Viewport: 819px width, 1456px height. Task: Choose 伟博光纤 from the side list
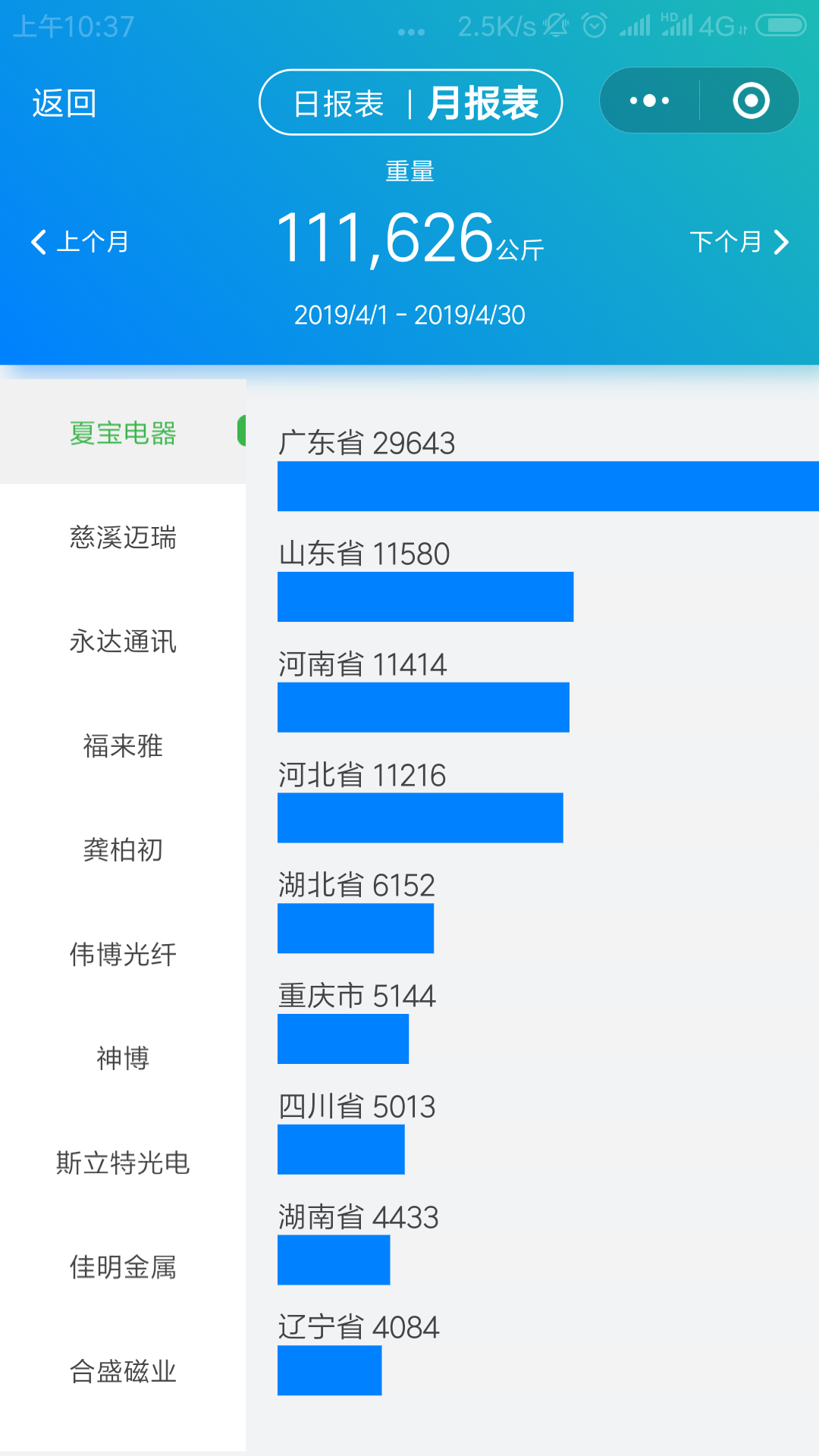tap(123, 954)
